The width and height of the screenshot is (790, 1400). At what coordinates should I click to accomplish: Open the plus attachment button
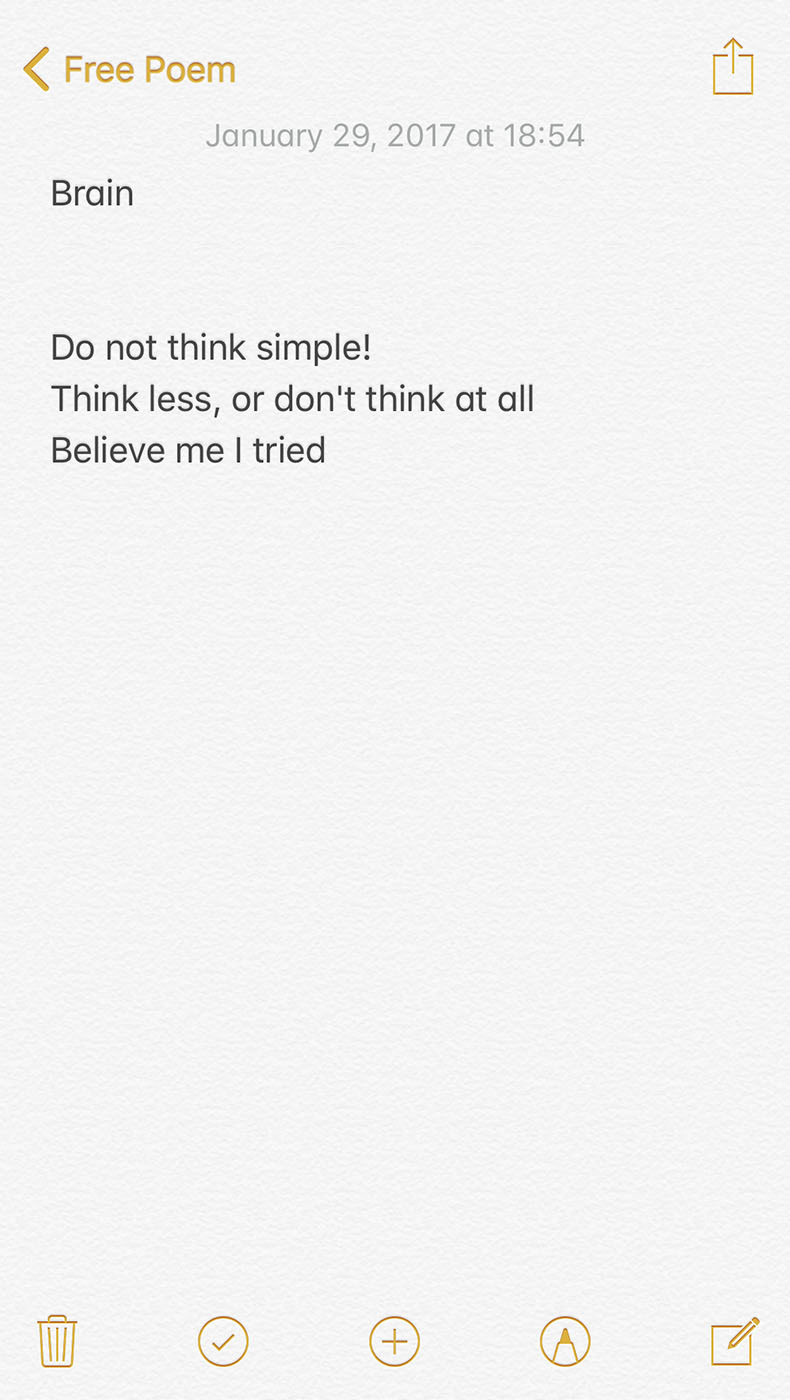pyautogui.click(x=395, y=1341)
